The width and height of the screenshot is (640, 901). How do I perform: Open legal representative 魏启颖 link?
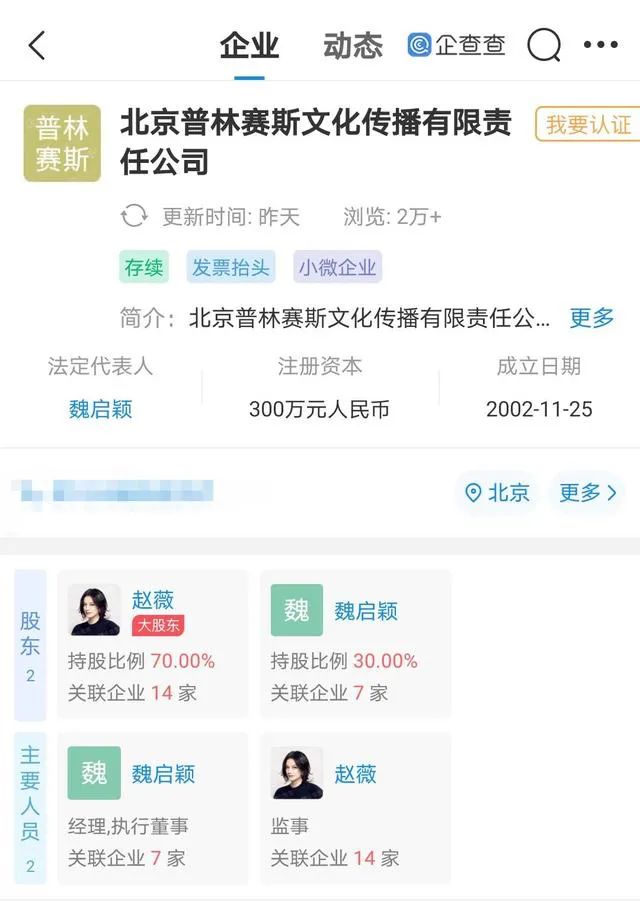click(x=100, y=409)
